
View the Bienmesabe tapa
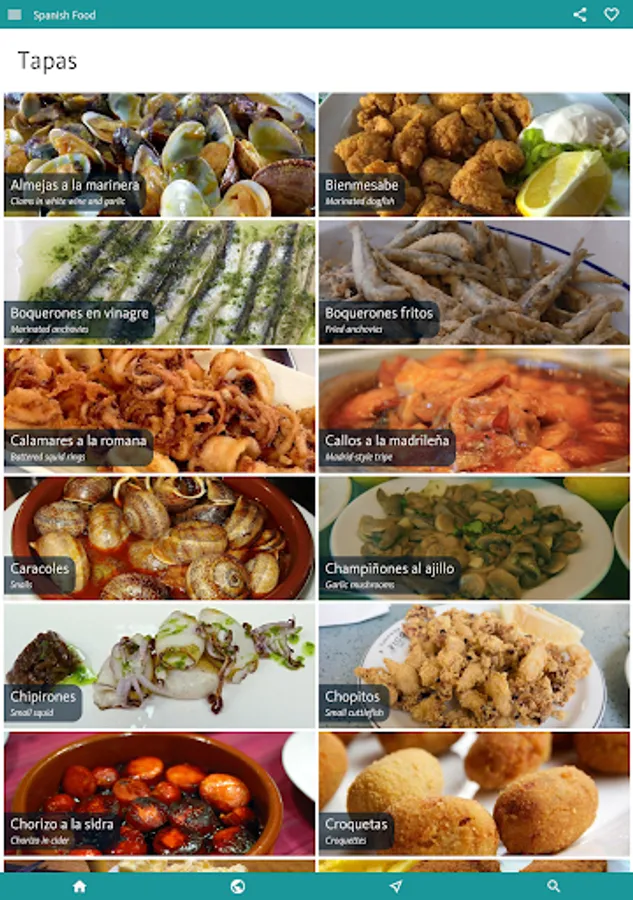point(474,155)
